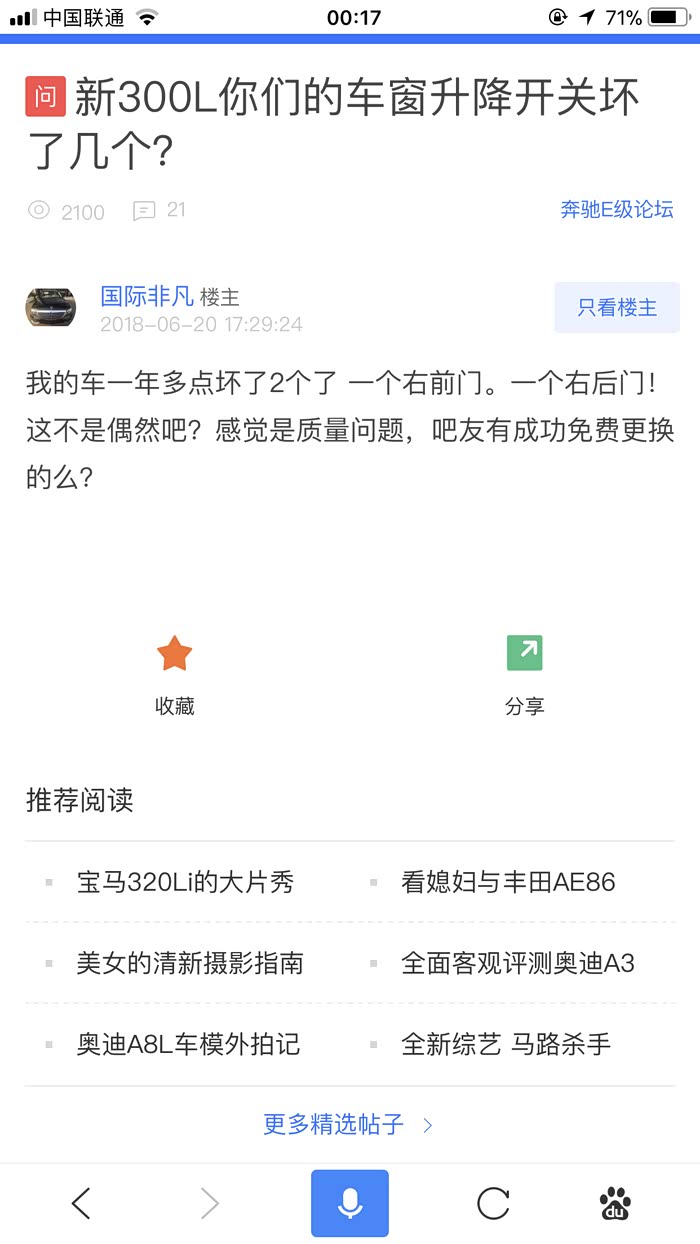Open recommended post 看媳妇与丰田AE86
Image resolution: width=700 pixels, height=1244 pixels.
508,882
